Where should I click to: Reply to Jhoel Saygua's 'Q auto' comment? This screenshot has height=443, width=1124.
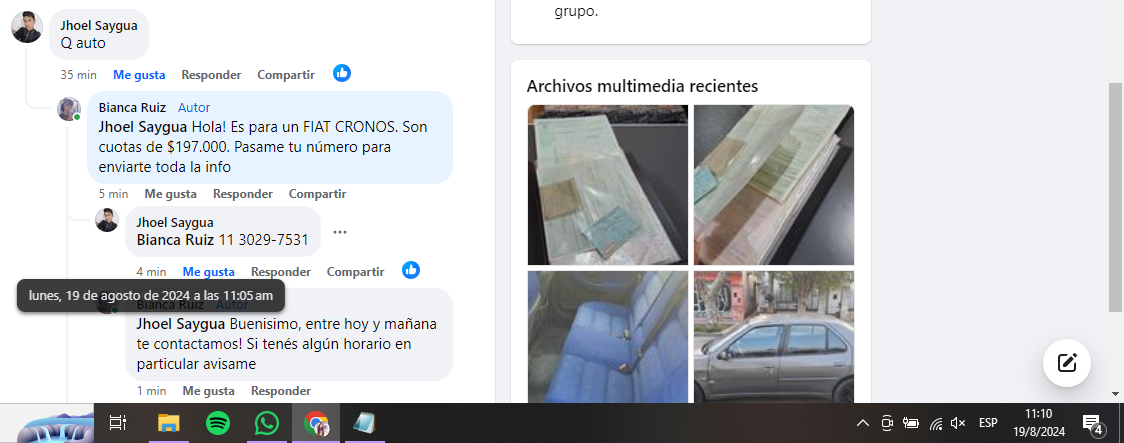(211, 75)
